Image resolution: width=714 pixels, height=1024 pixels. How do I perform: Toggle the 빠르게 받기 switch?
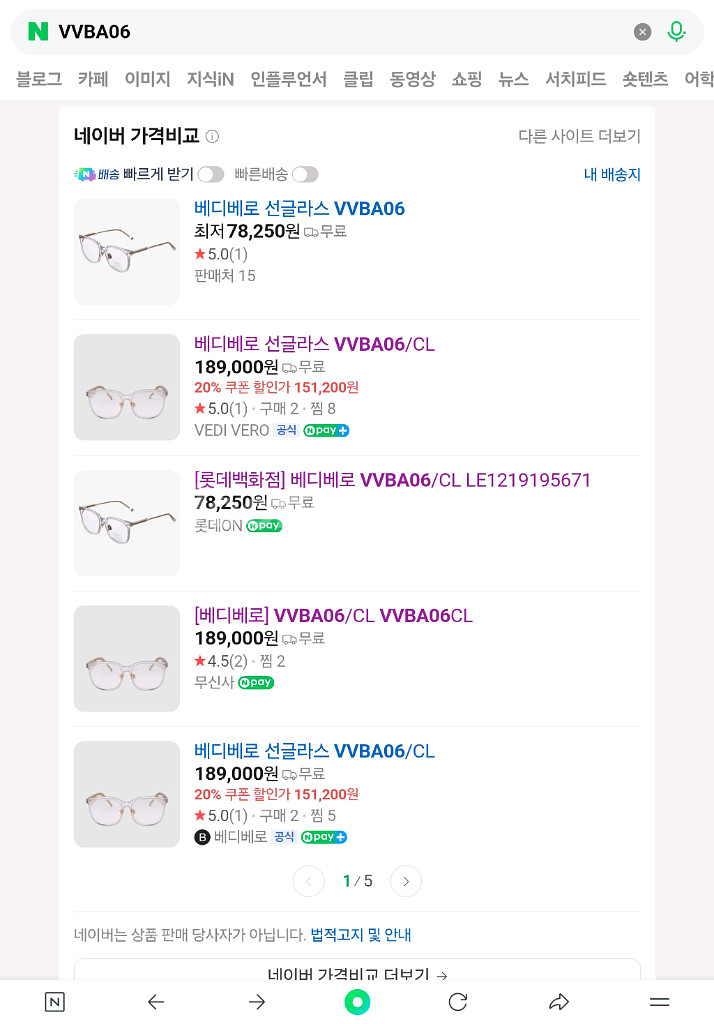click(x=210, y=174)
